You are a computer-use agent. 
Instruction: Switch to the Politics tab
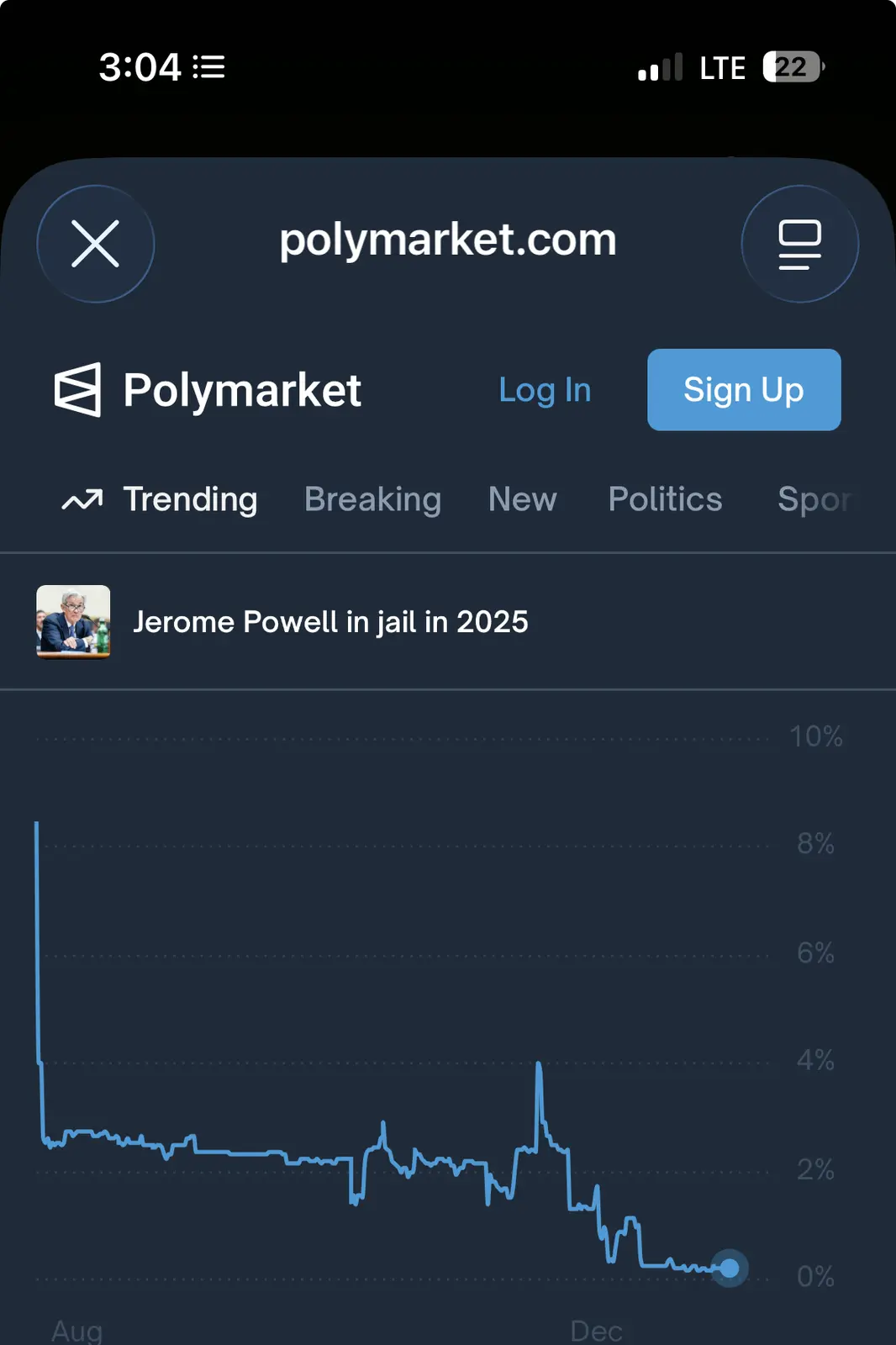tap(665, 499)
